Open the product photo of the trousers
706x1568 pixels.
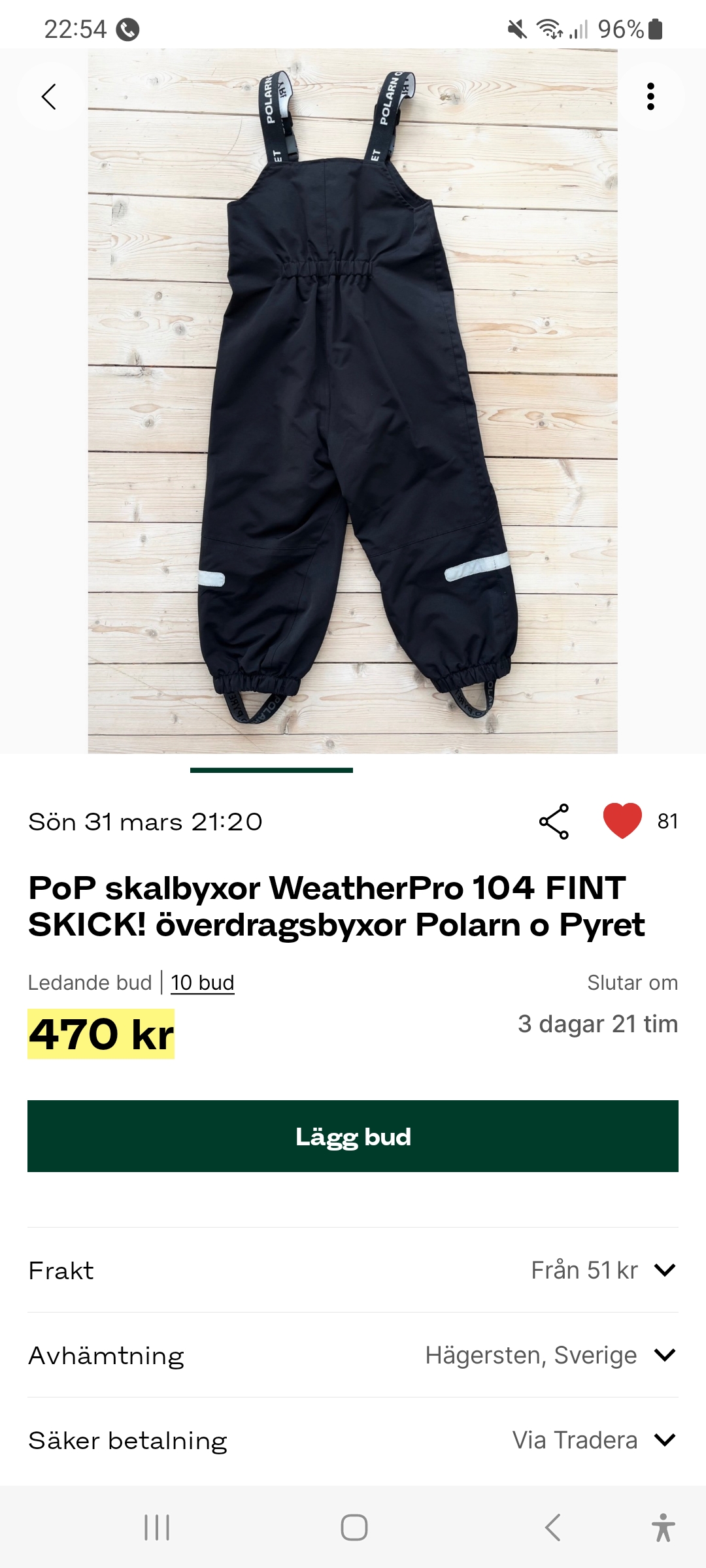coord(353,401)
